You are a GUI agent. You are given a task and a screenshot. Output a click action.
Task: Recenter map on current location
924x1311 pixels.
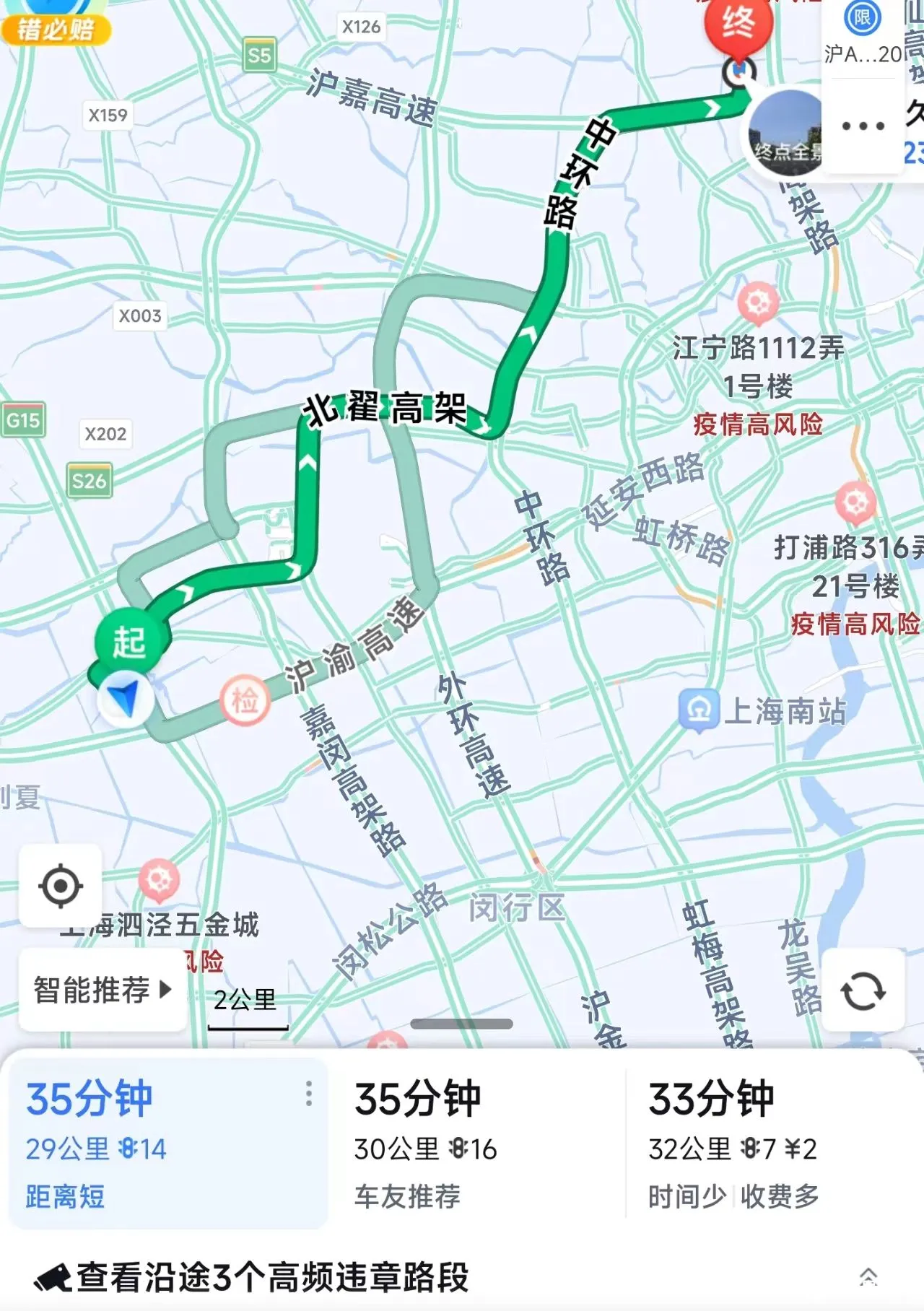click(x=61, y=886)
